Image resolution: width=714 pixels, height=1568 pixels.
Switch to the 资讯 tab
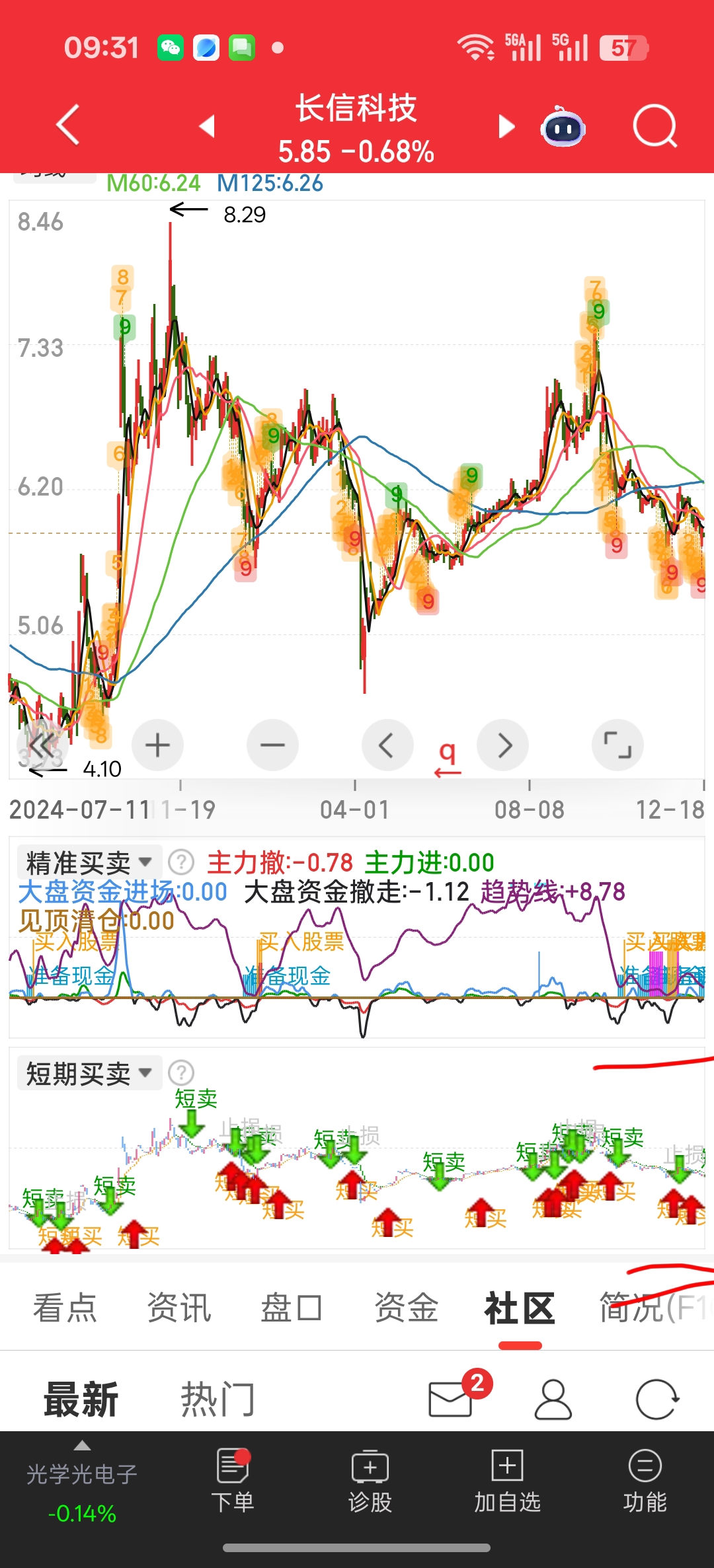[178, 1308]
